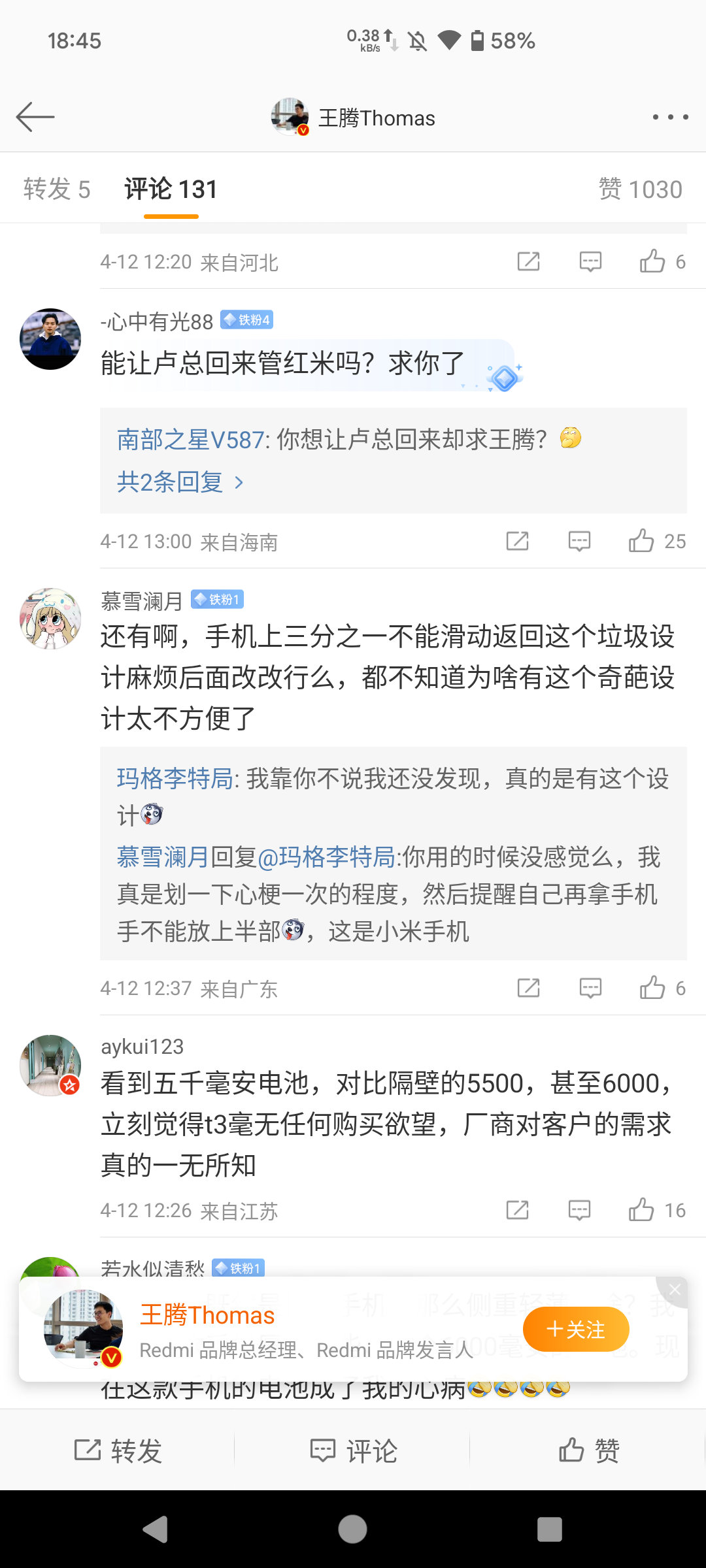This screenshot has height=1568, width=706.
Task: Tap 评论 in the bottom bar
Action: point(353,1450)
